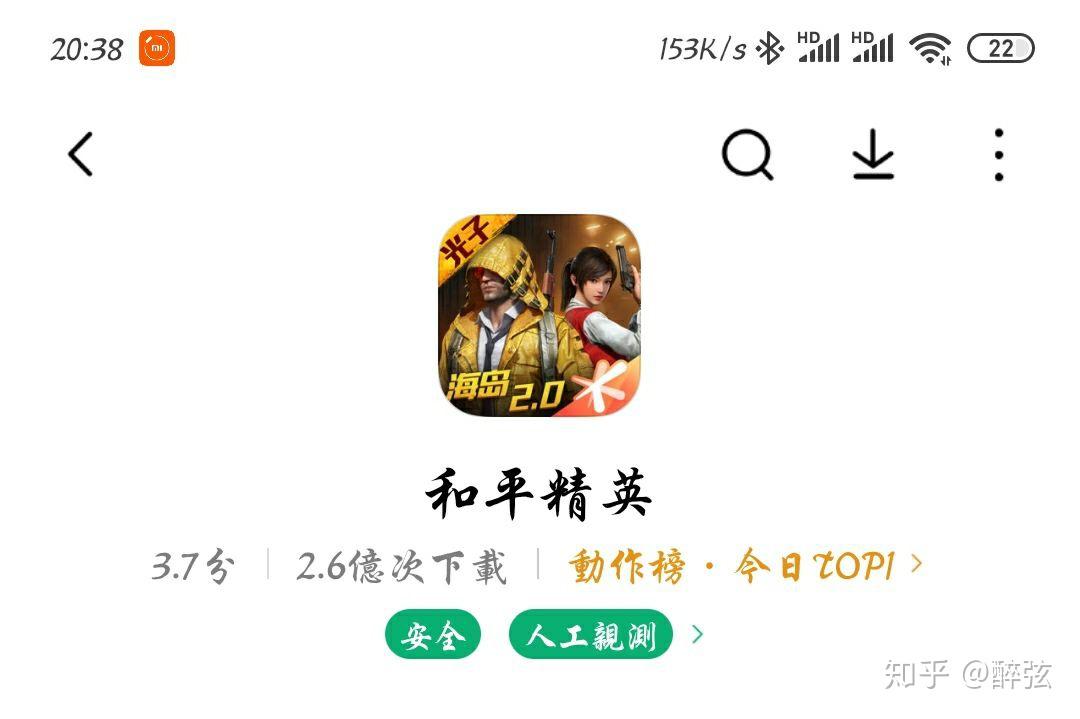Tap the 和平精英 app icon
Image resolution: width=1080 pixels, height=719 pixels.
click(x=540, y=316)
